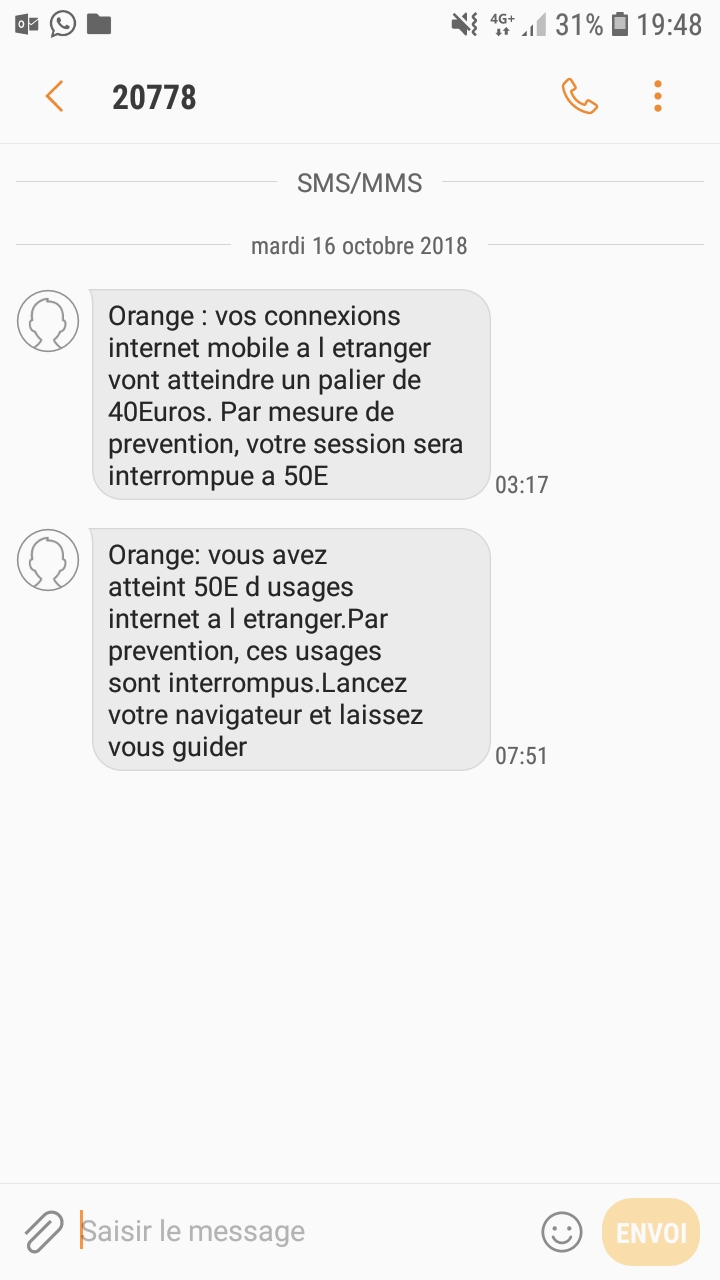Open the contact avatar beside the 07:51 message
720x1280 pixels.
pyautogui.click(x=48, y=560)
